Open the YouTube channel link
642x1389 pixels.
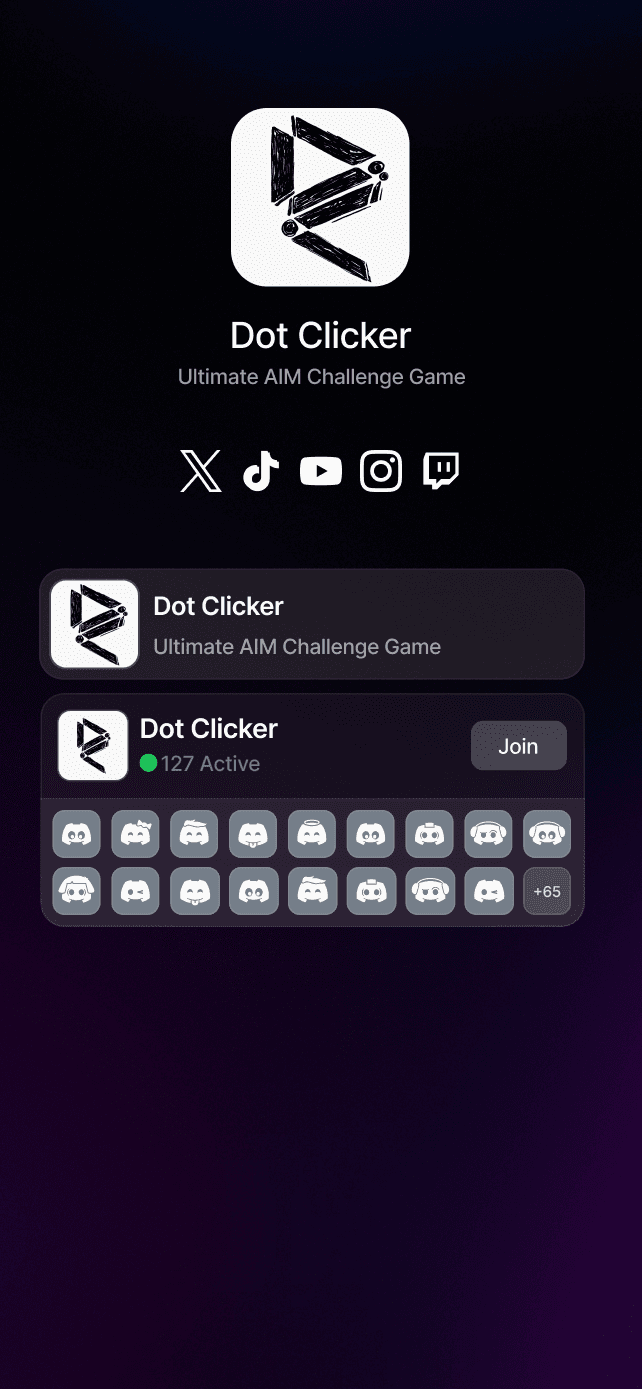point(321,471)
